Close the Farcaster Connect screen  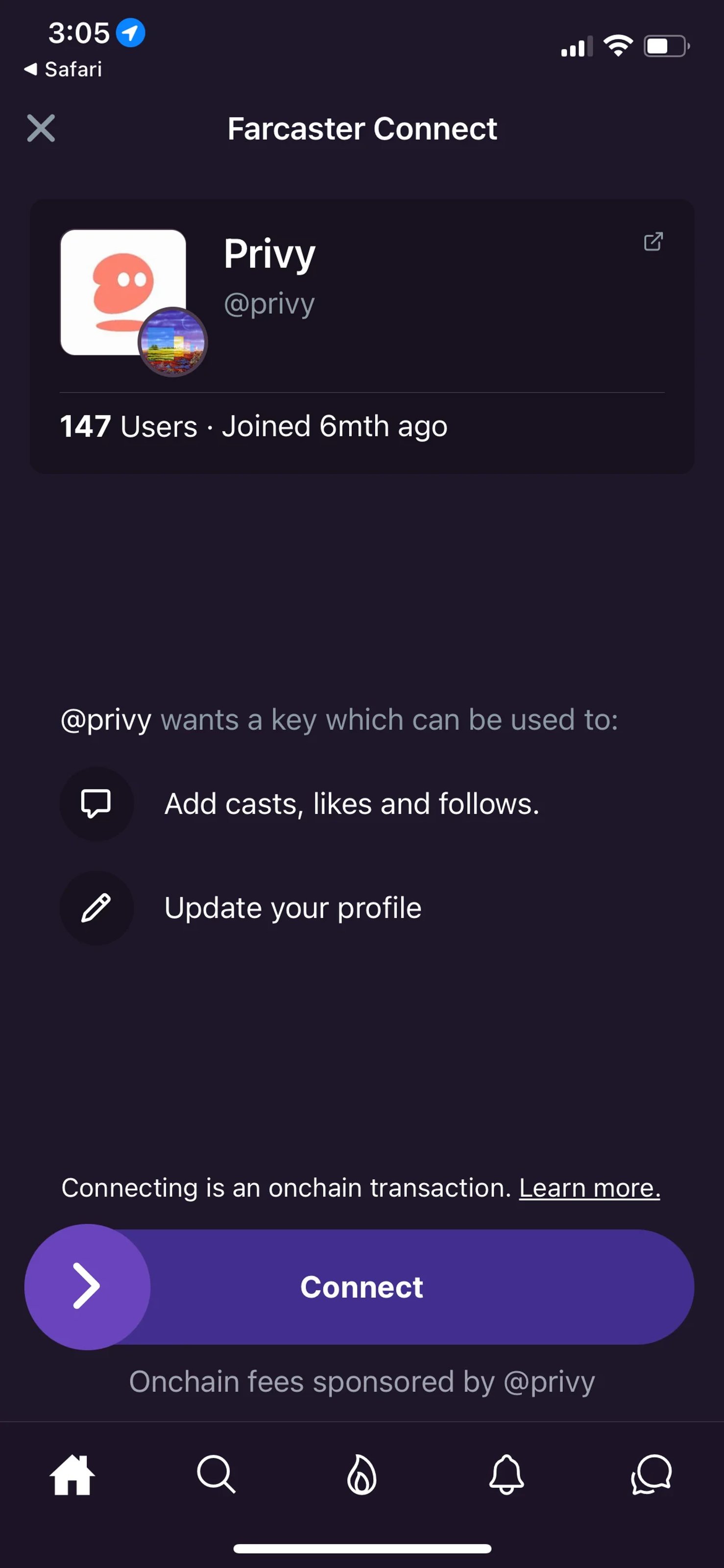click(x=41, y=128)
